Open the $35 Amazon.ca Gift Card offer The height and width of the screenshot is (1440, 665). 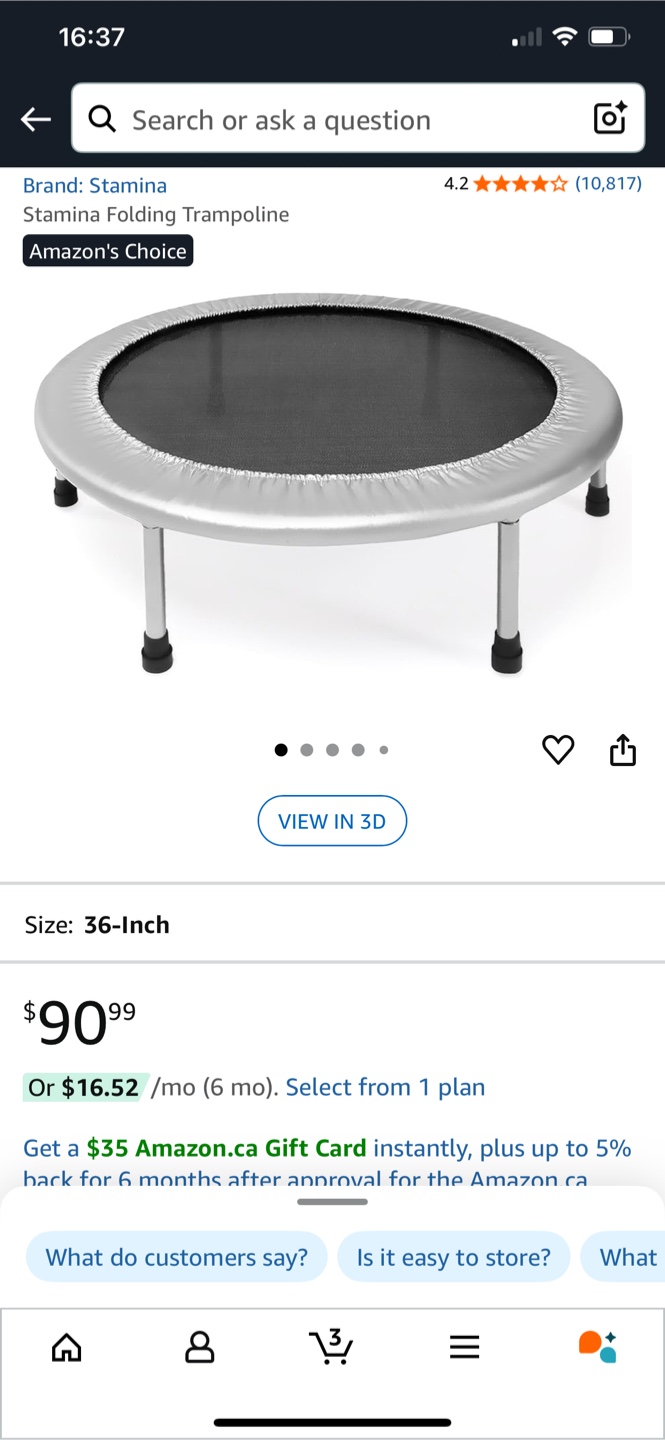226,1148
